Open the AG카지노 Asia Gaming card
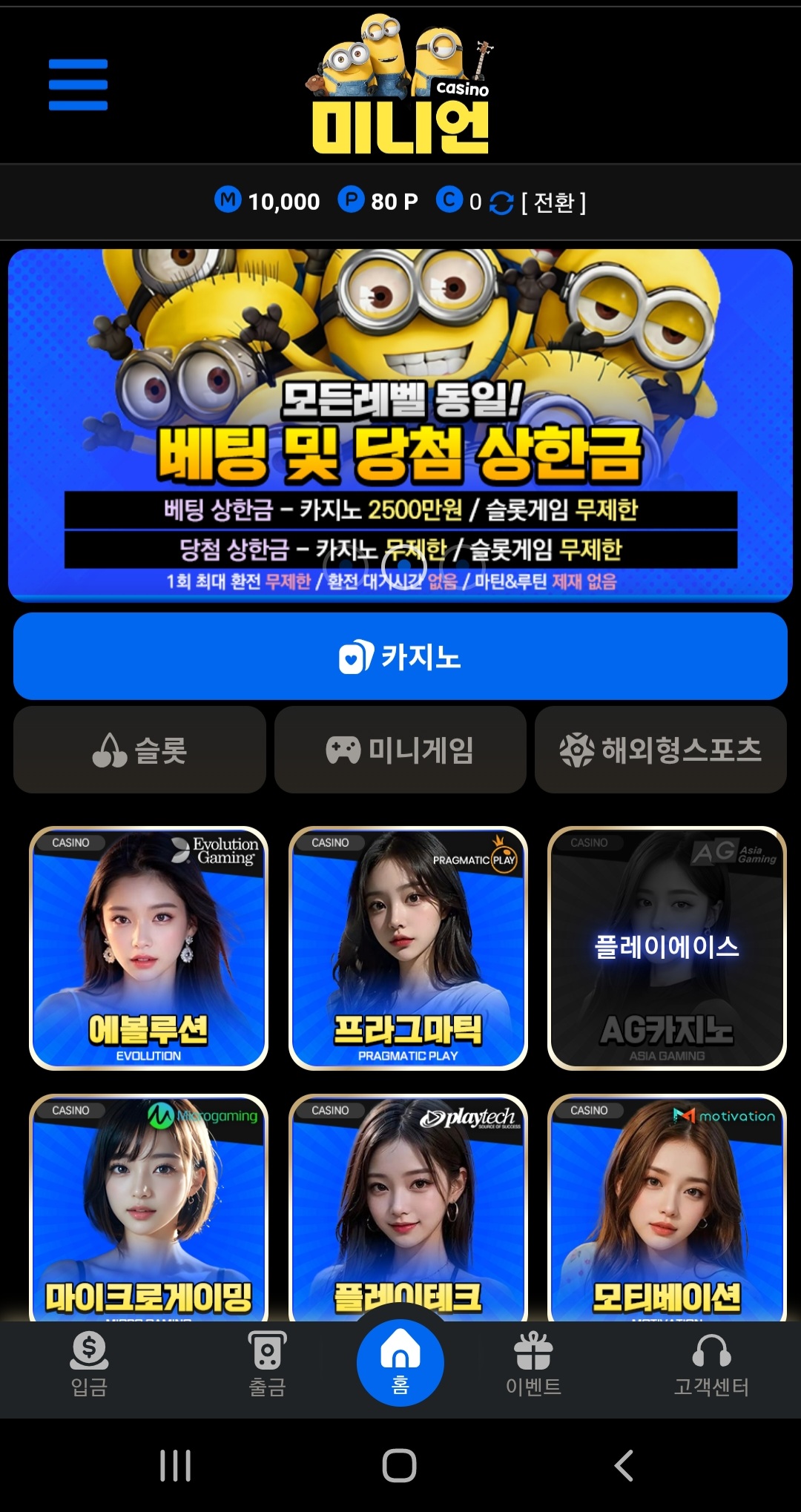Image resolution: width=801 pixels, height=1512 pixels. (667, 948)
